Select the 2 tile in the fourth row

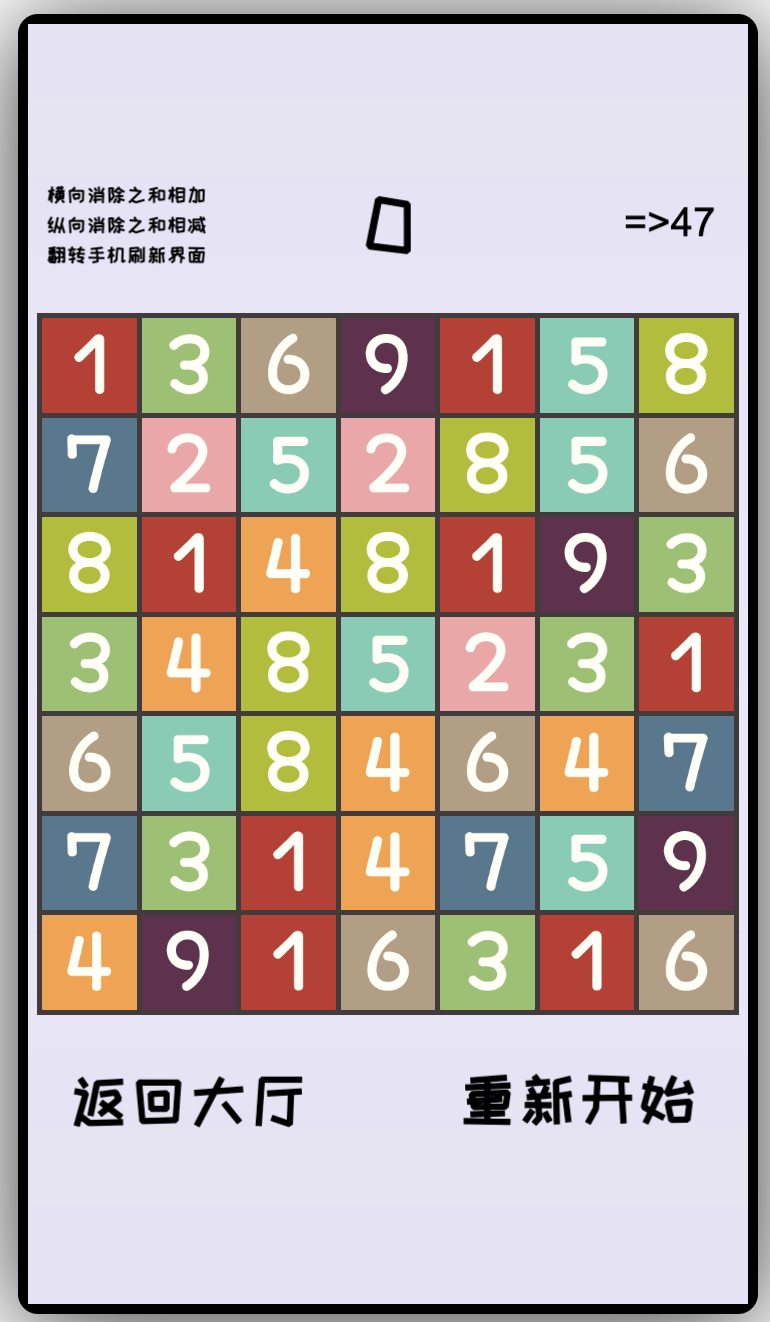(x=487, y=664)
